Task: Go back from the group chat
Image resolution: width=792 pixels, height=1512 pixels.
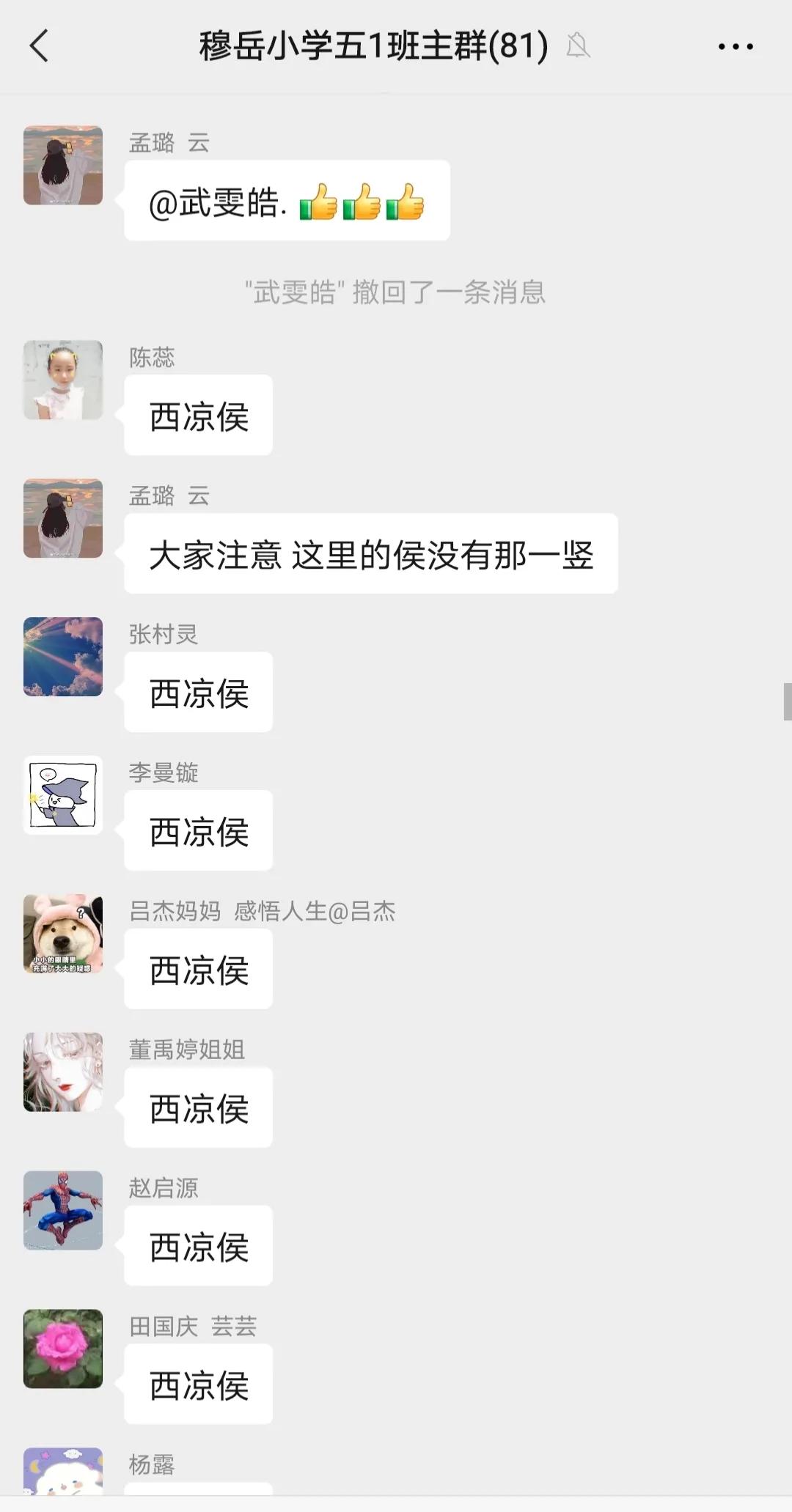Action: pyautogui.click(x=40, y=46)
